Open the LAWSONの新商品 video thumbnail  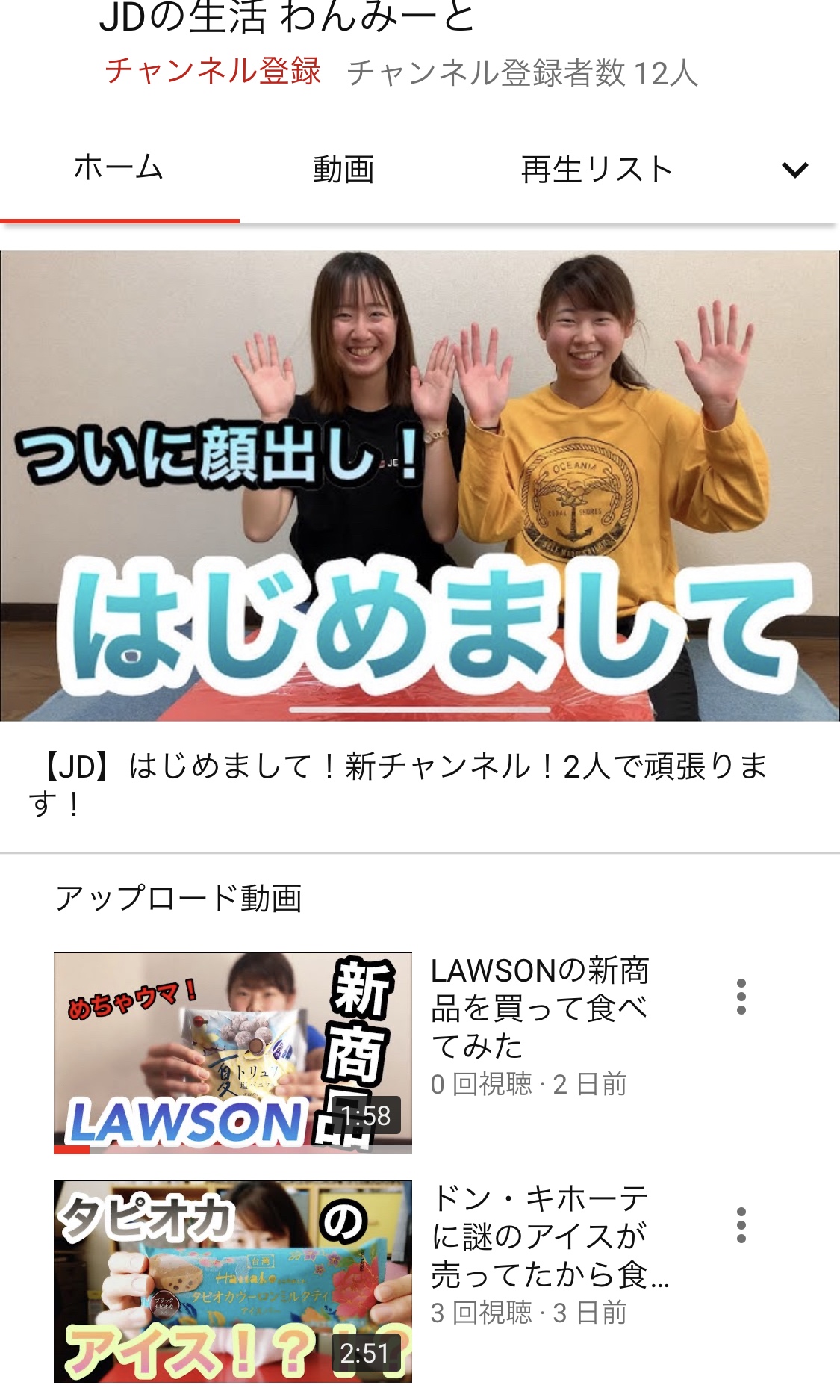[233, 1053]
